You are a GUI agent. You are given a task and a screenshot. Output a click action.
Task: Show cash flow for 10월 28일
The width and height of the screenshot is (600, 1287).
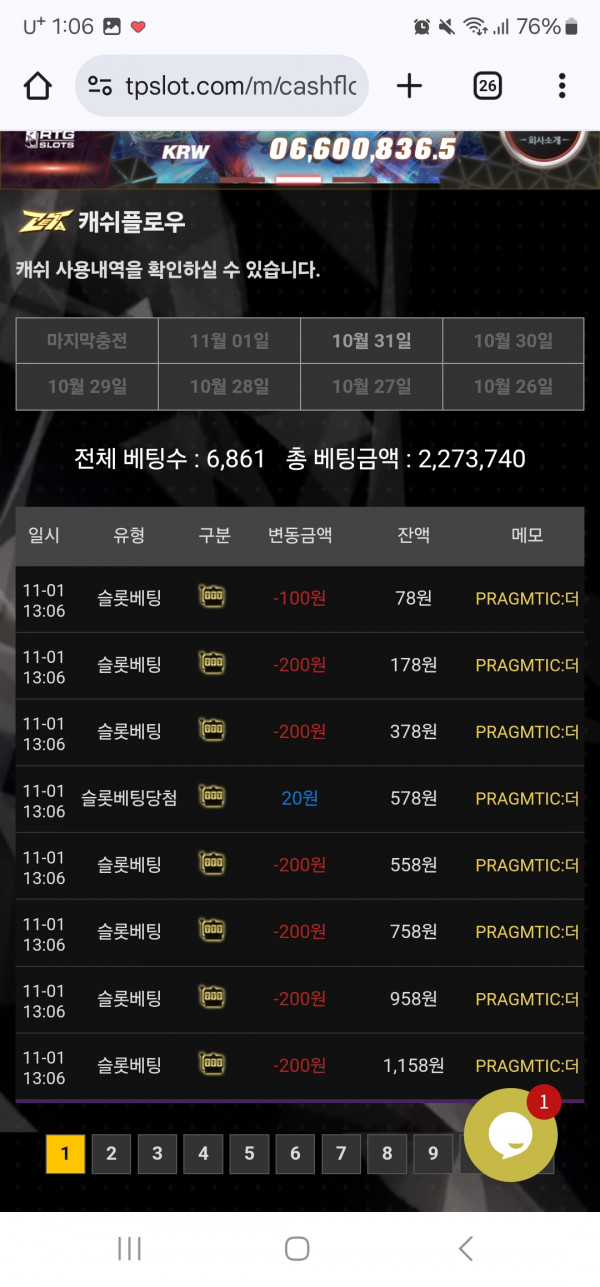(229, 386)
